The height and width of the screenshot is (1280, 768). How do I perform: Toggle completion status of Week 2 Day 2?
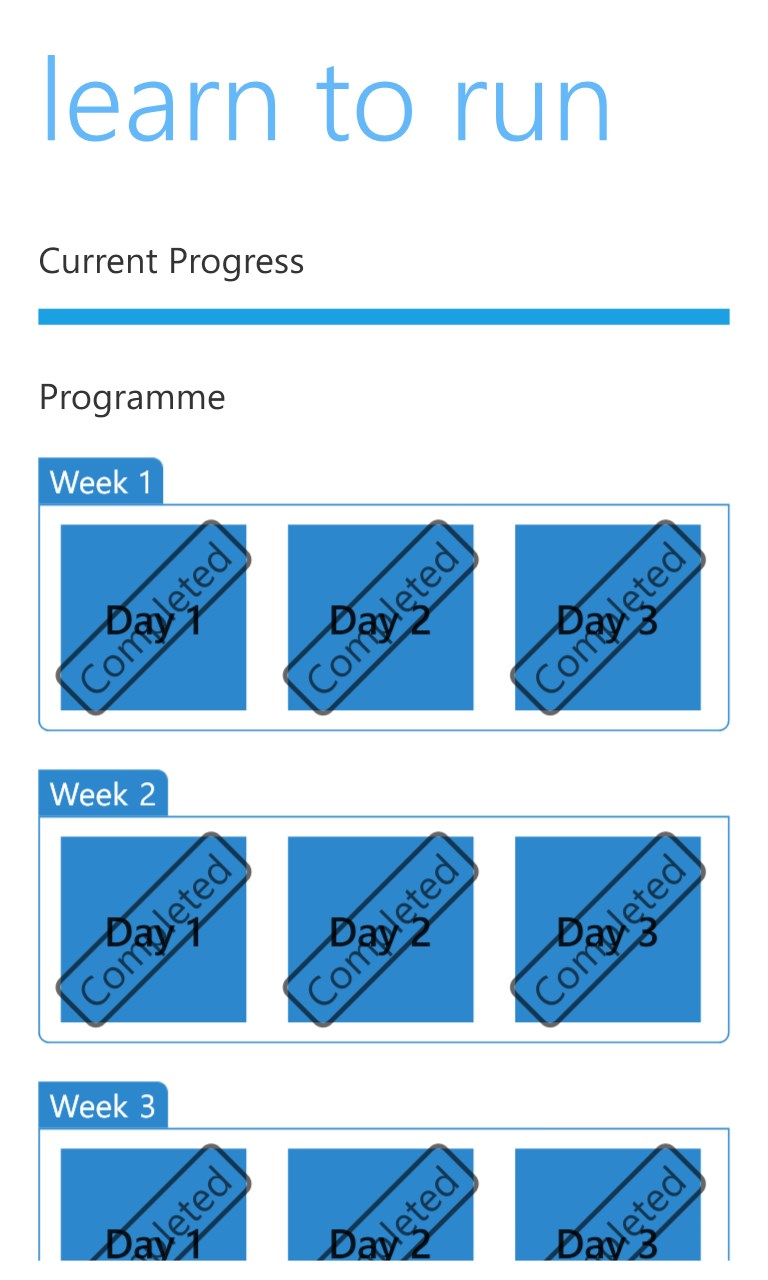380,928
